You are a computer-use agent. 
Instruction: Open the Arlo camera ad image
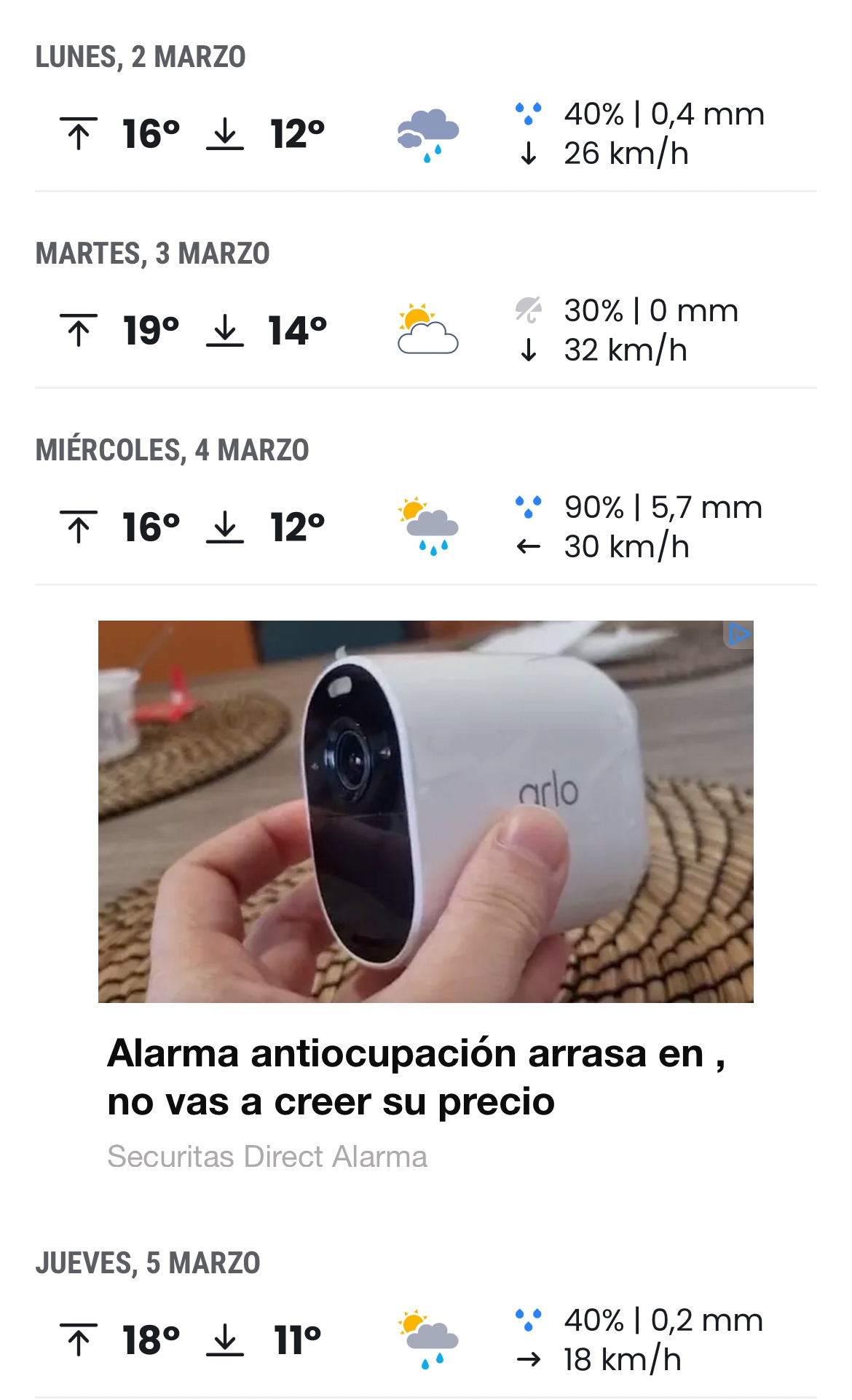pyautogui.click(x=425, y=811)
